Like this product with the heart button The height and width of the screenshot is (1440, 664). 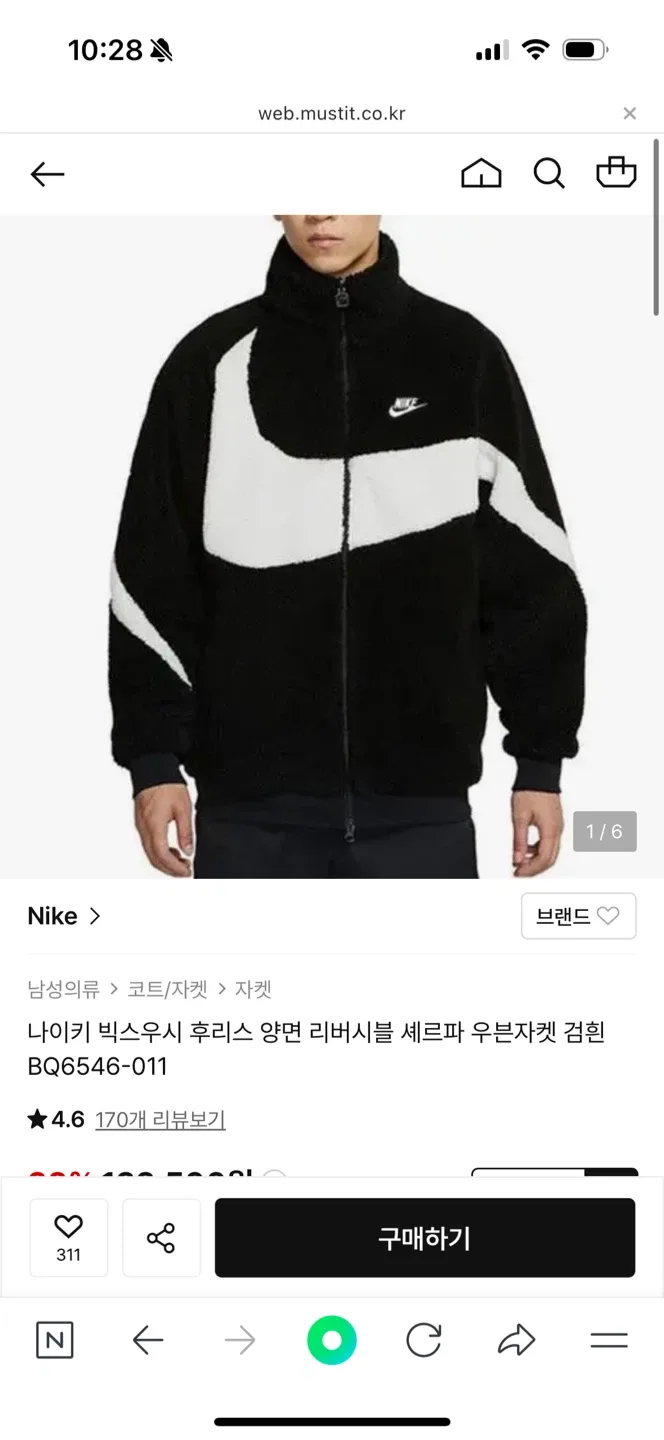point(68,1238)
